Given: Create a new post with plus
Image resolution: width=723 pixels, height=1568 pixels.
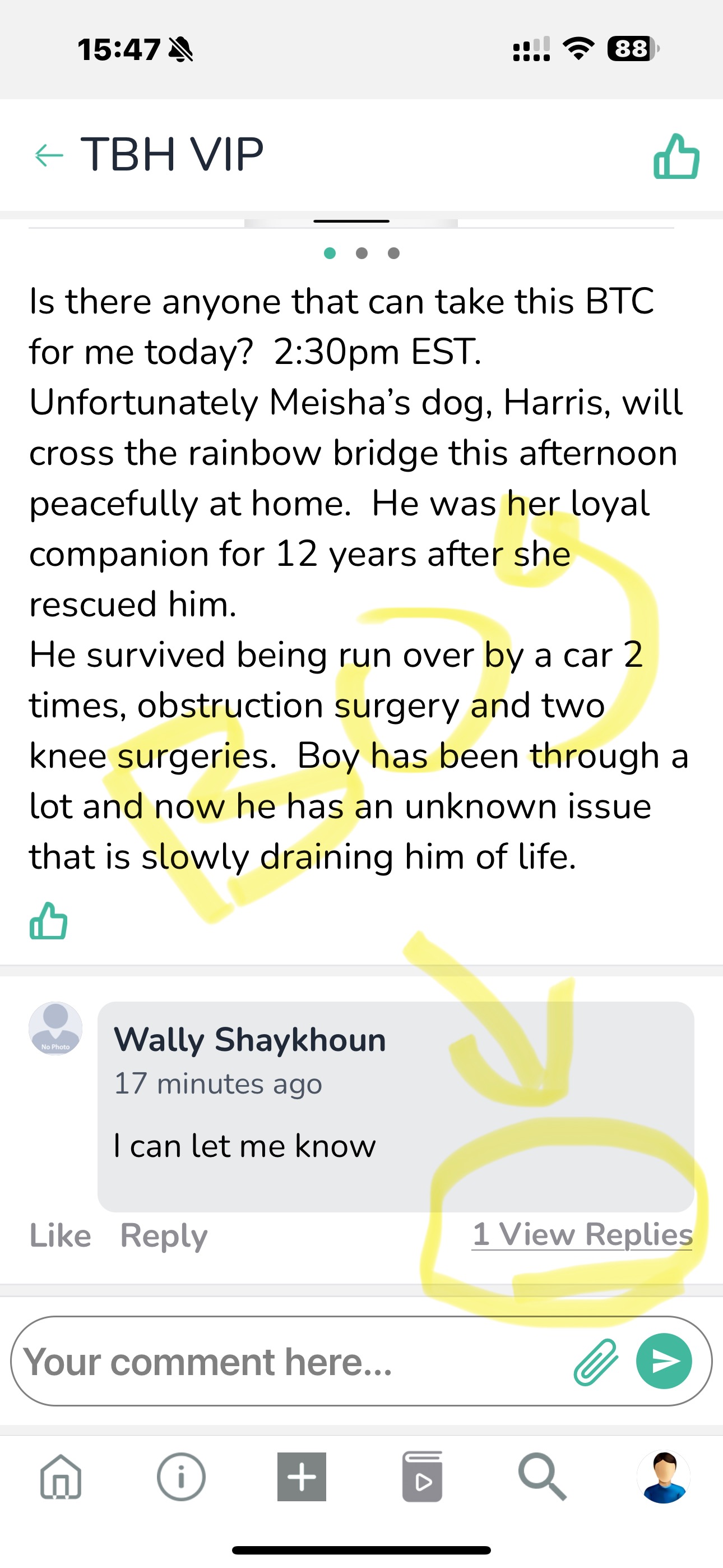Looking at the screenshot, I should pyautogui.click(x=302, y=1477).
